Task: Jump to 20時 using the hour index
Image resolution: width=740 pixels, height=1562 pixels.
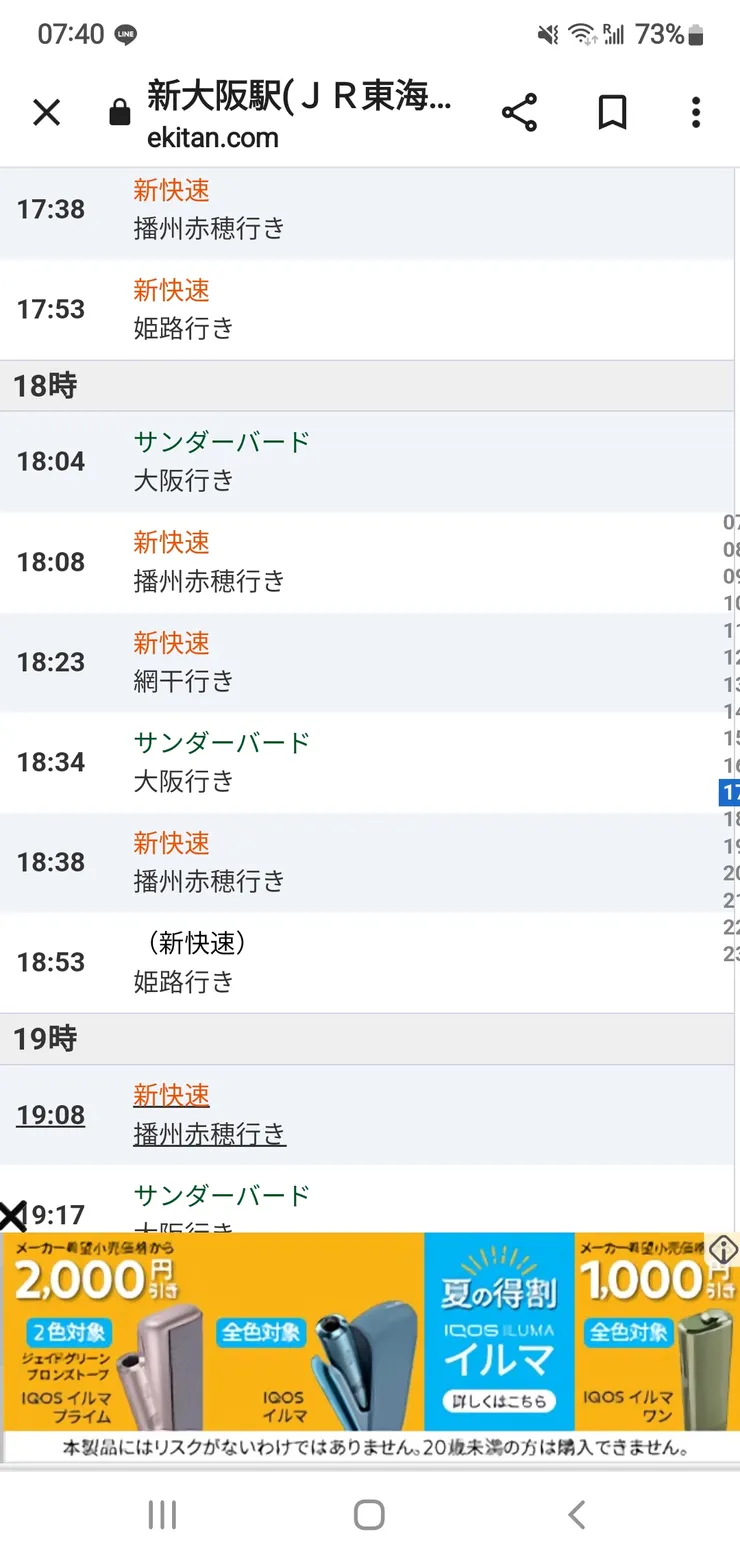Action: click(731, 873)
